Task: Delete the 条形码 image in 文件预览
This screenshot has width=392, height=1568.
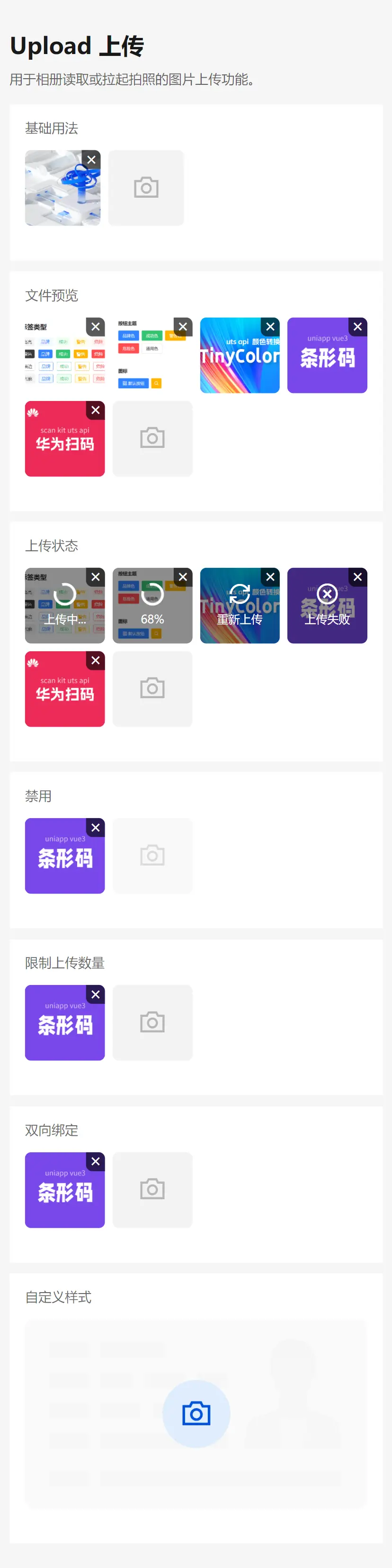Action: pos(357,327)
